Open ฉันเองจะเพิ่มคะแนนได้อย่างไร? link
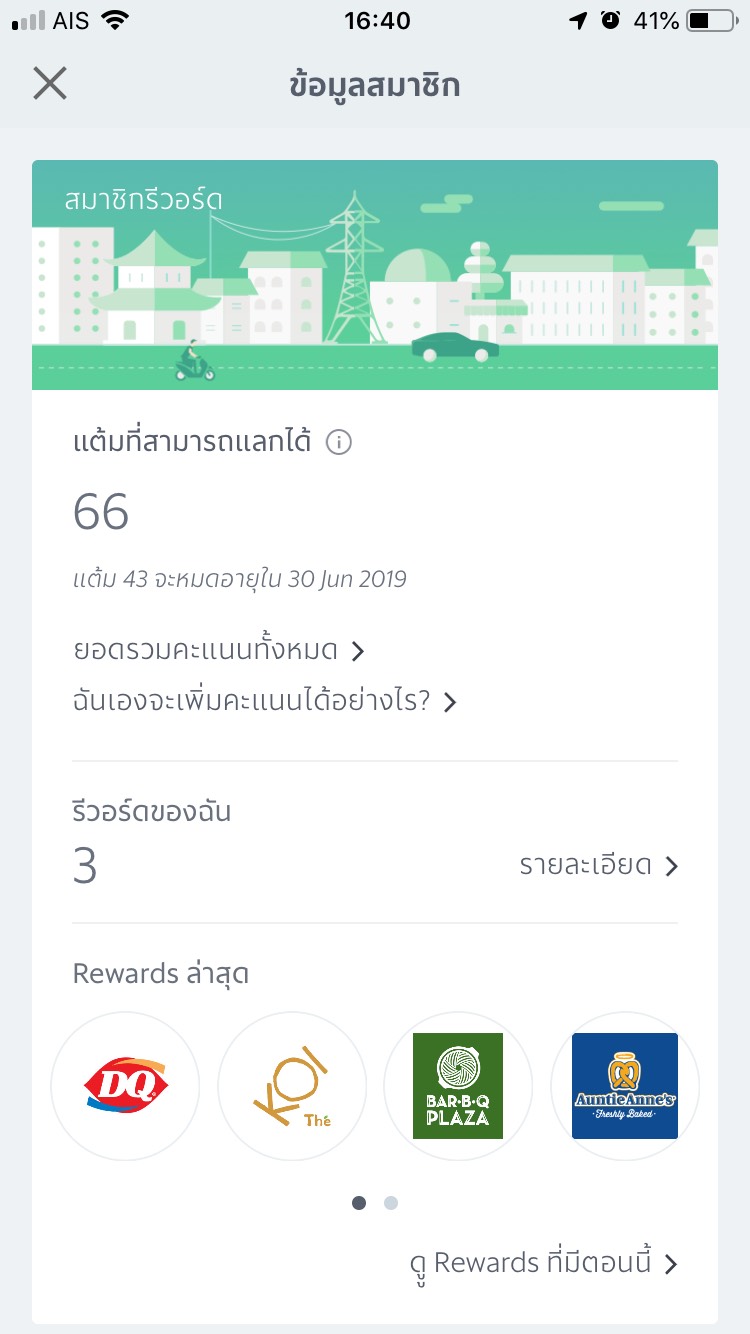Screen dimensions: 750x1334 pos(264,702)
